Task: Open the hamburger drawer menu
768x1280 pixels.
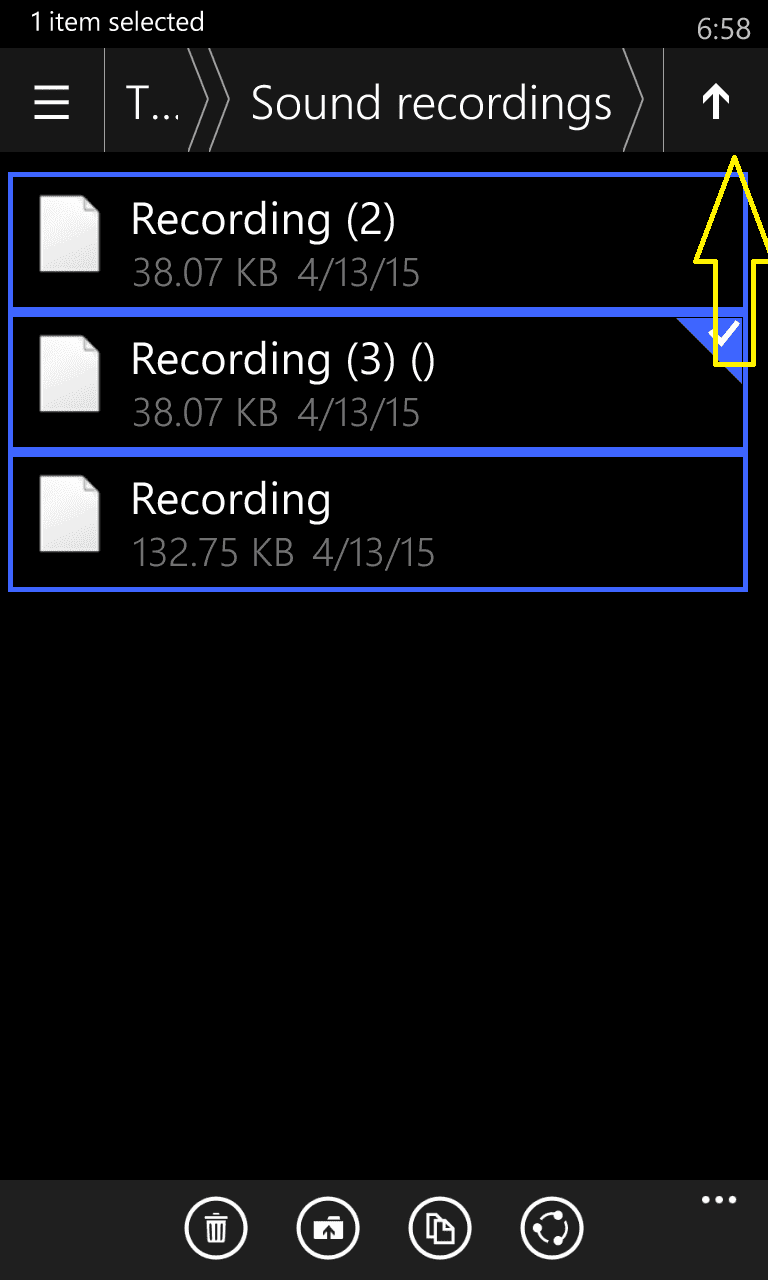Action: (x=52, y=102)
